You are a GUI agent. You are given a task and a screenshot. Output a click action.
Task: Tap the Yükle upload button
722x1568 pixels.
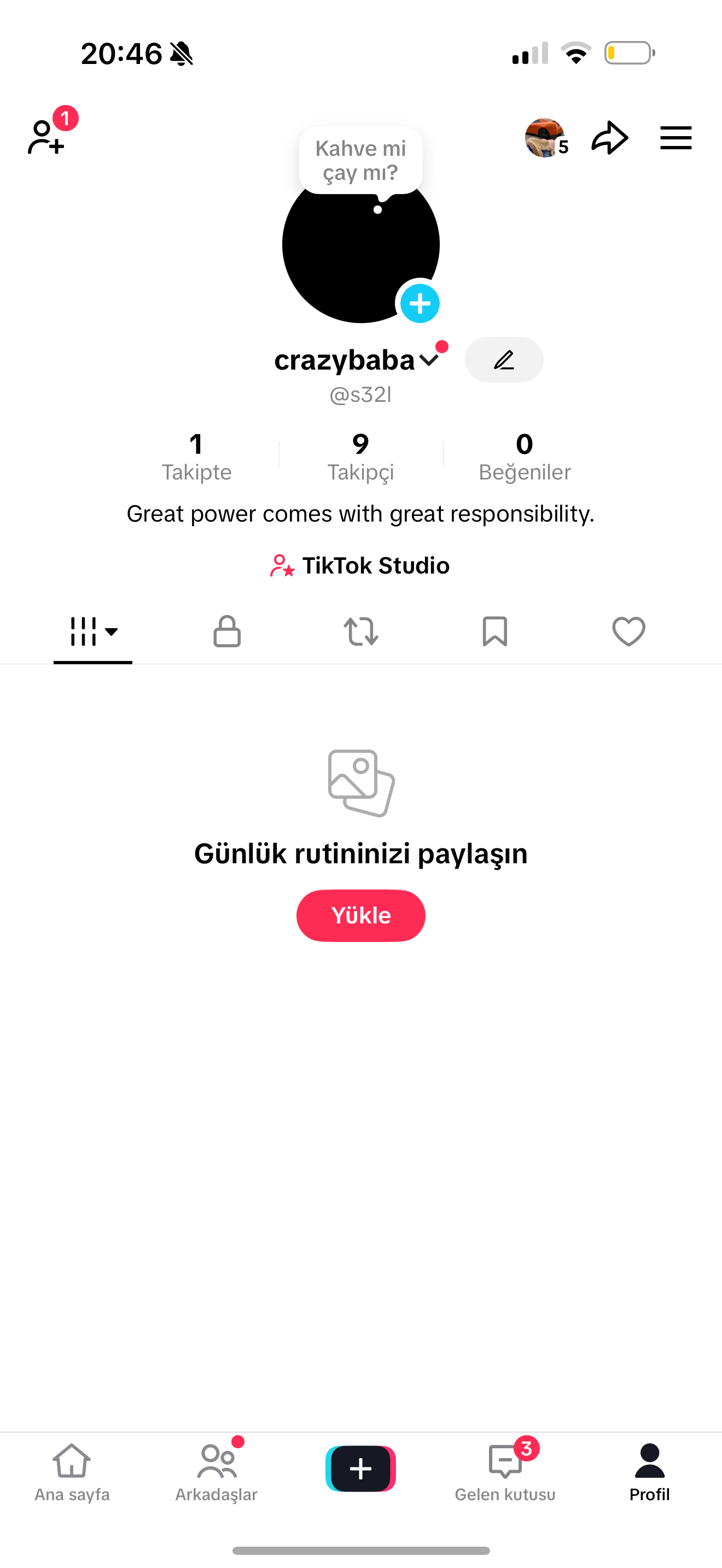click(x=360, y=915)
